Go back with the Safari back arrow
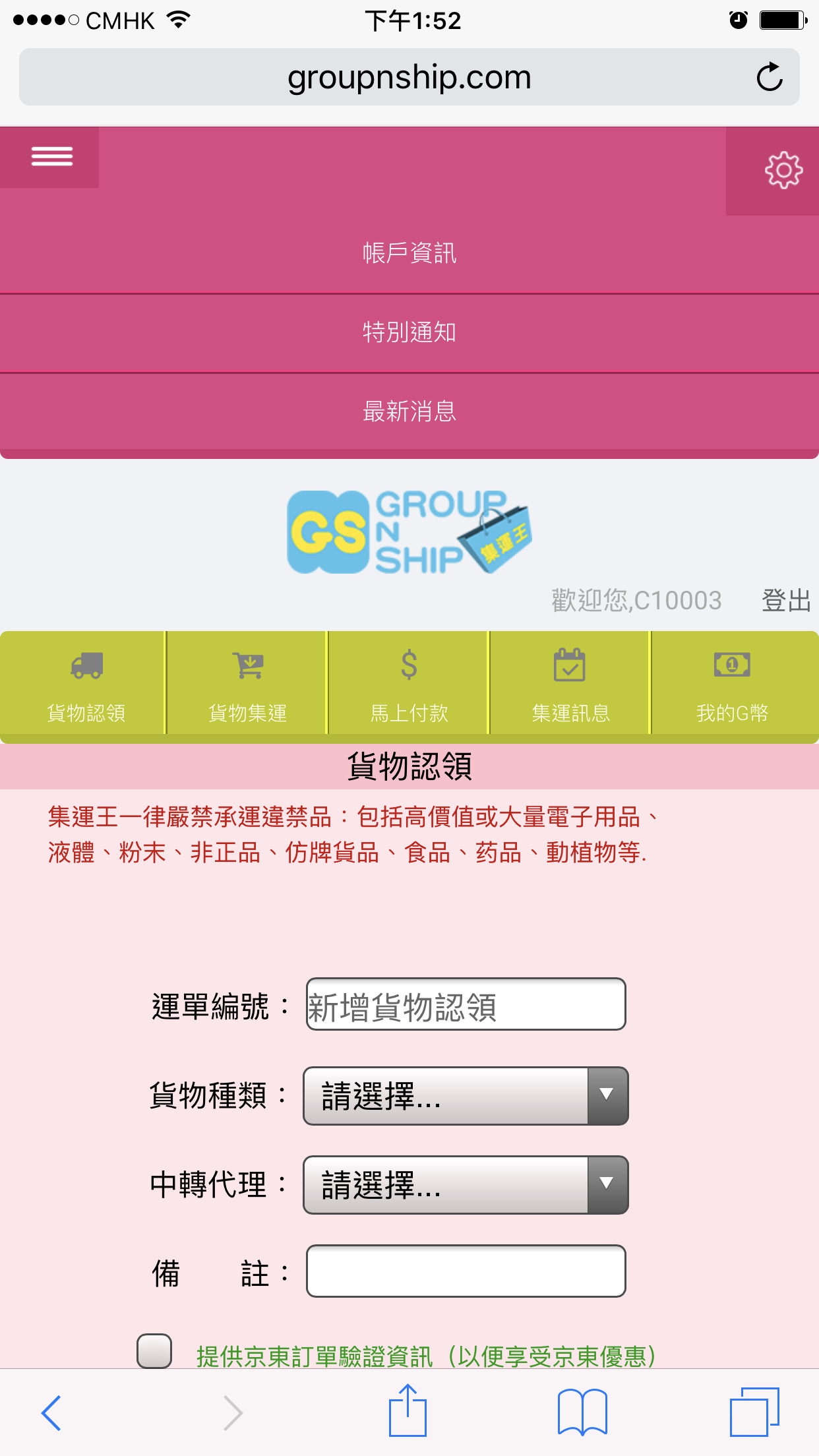Viewport: 819px width, 1456px height. coord(51,1412)
